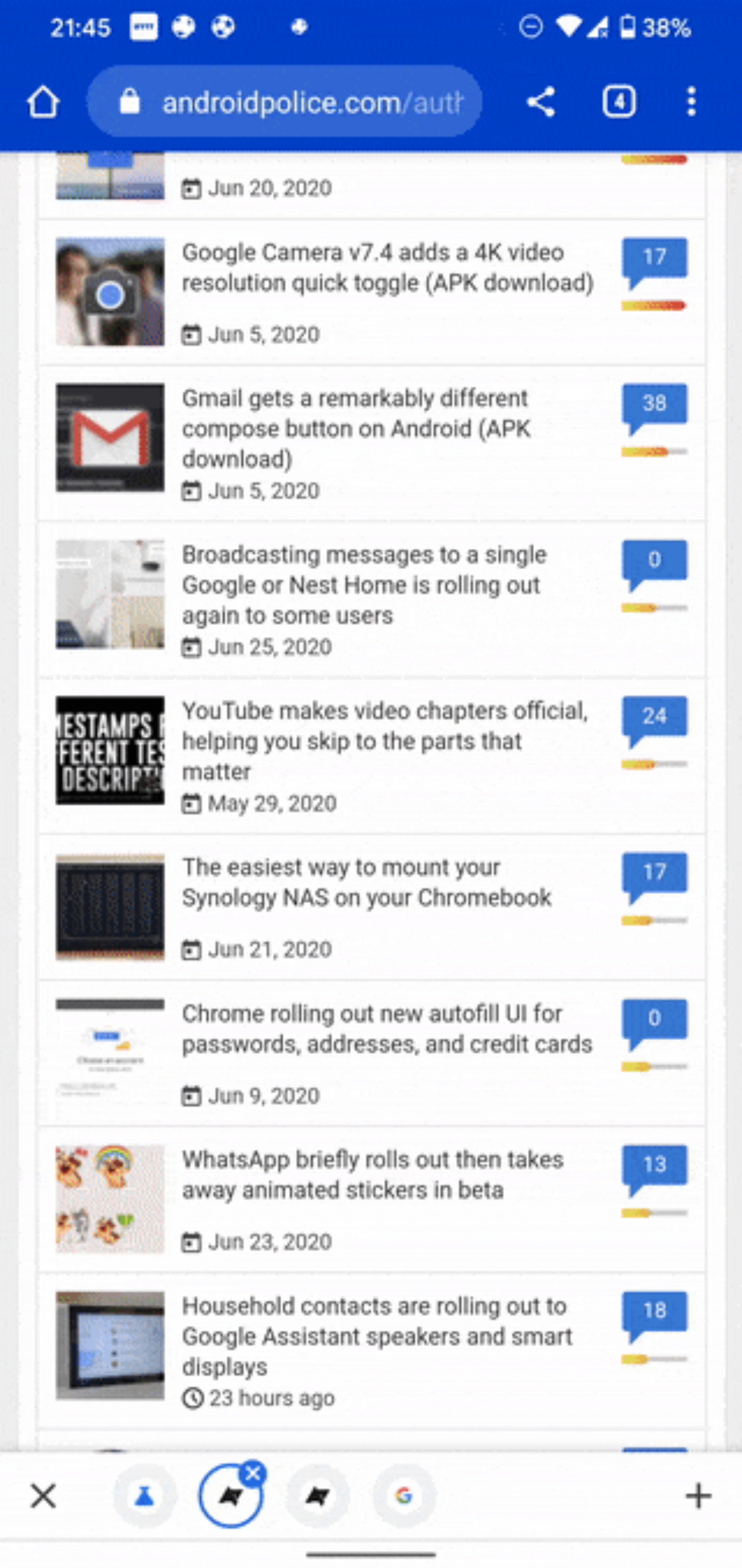View the 38 comments on the Gmail article
This screenshot has width=742, height=1568.
click(654, 408)
